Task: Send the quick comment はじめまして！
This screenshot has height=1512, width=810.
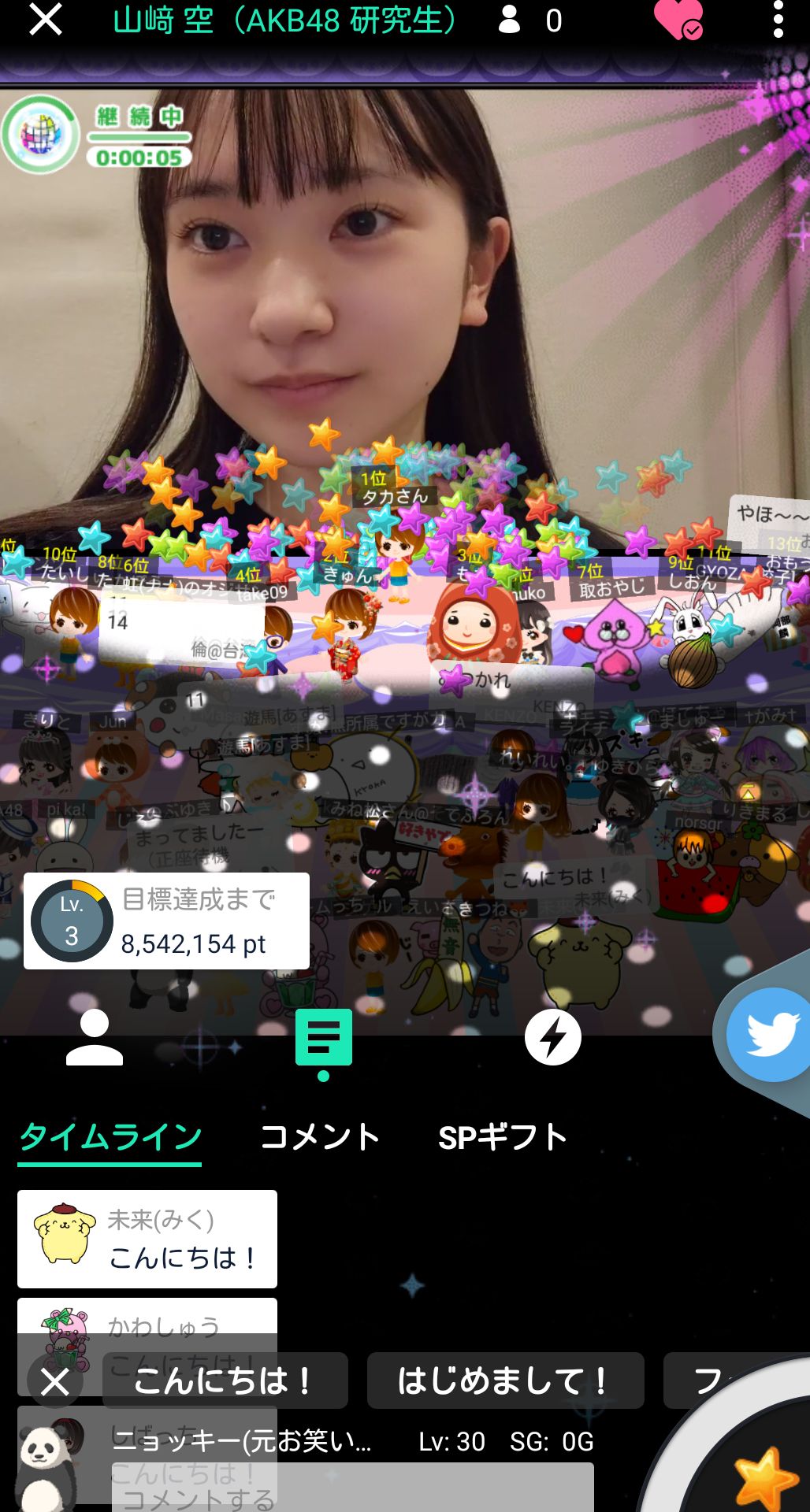Action: pos(505,1380)
